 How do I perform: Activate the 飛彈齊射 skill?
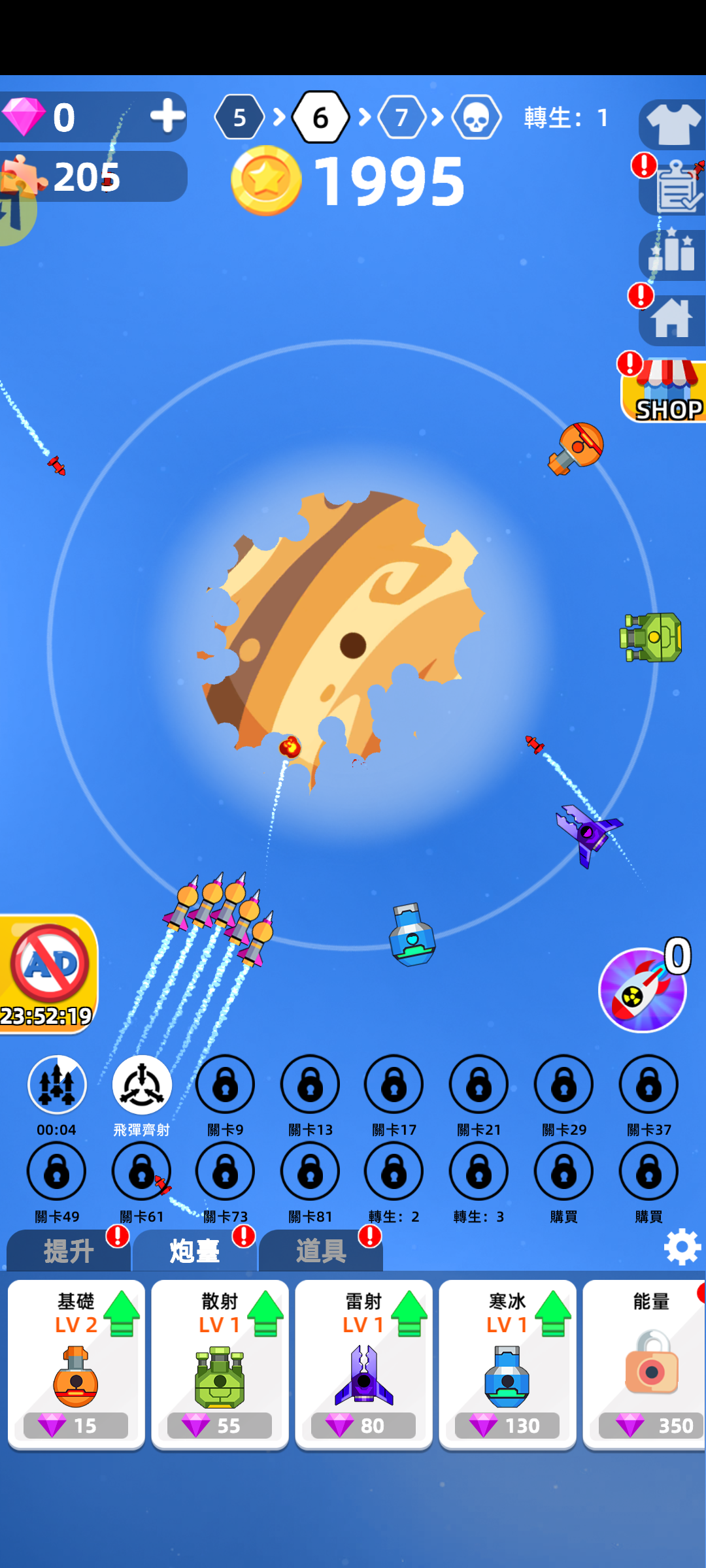tap(141, 1085)
